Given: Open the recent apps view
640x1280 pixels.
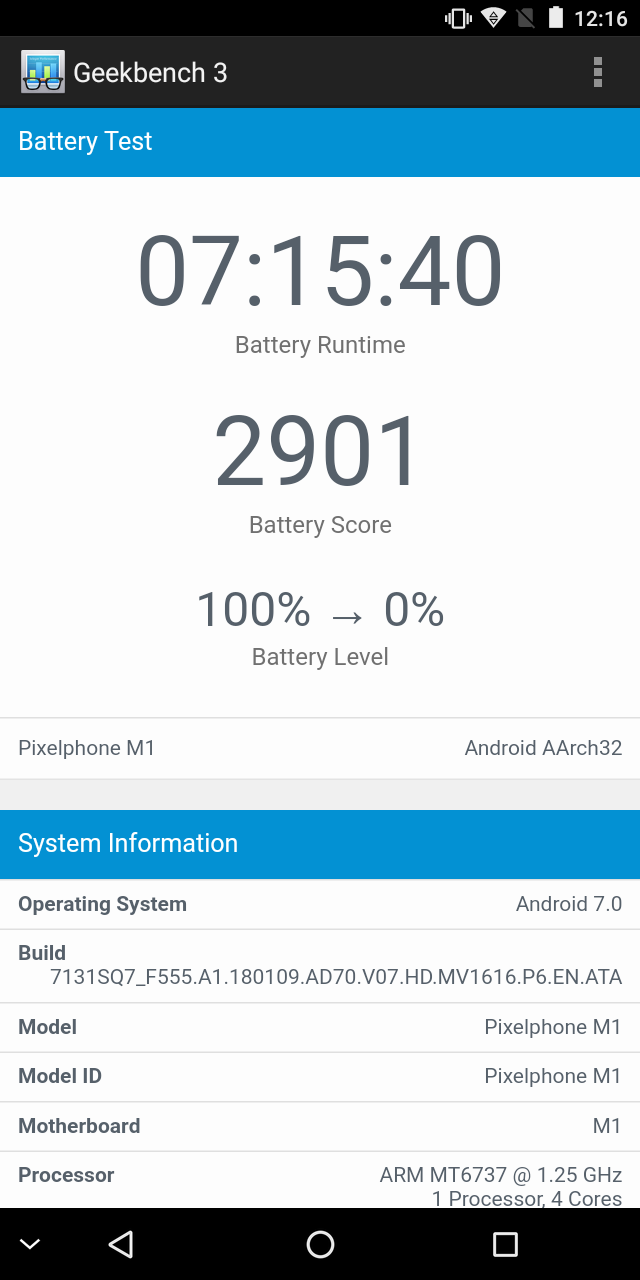Looking at the screenshot, I should tap(505, 1244).
